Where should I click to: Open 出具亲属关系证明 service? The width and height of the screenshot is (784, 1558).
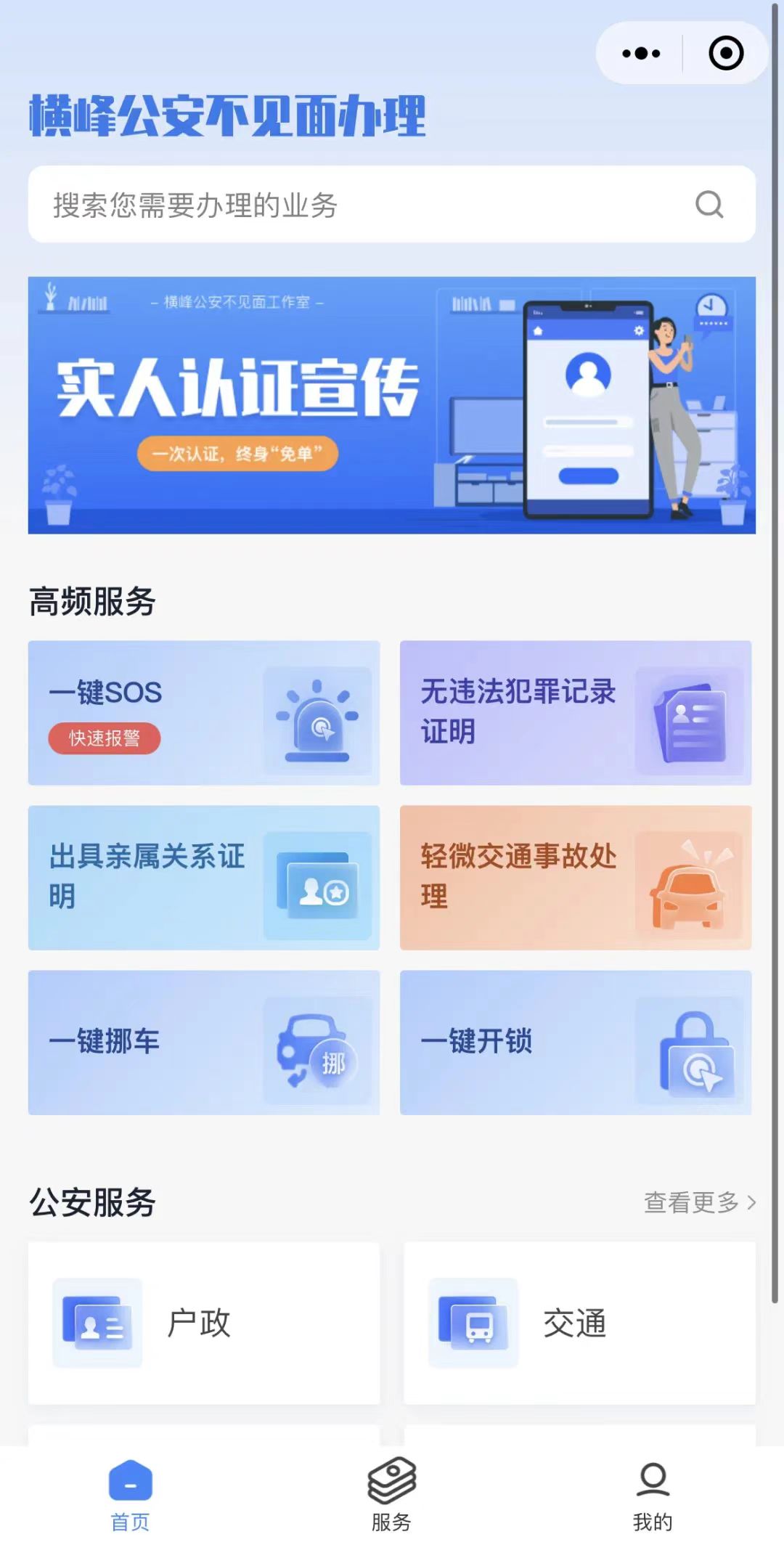(x=204, y=877)
